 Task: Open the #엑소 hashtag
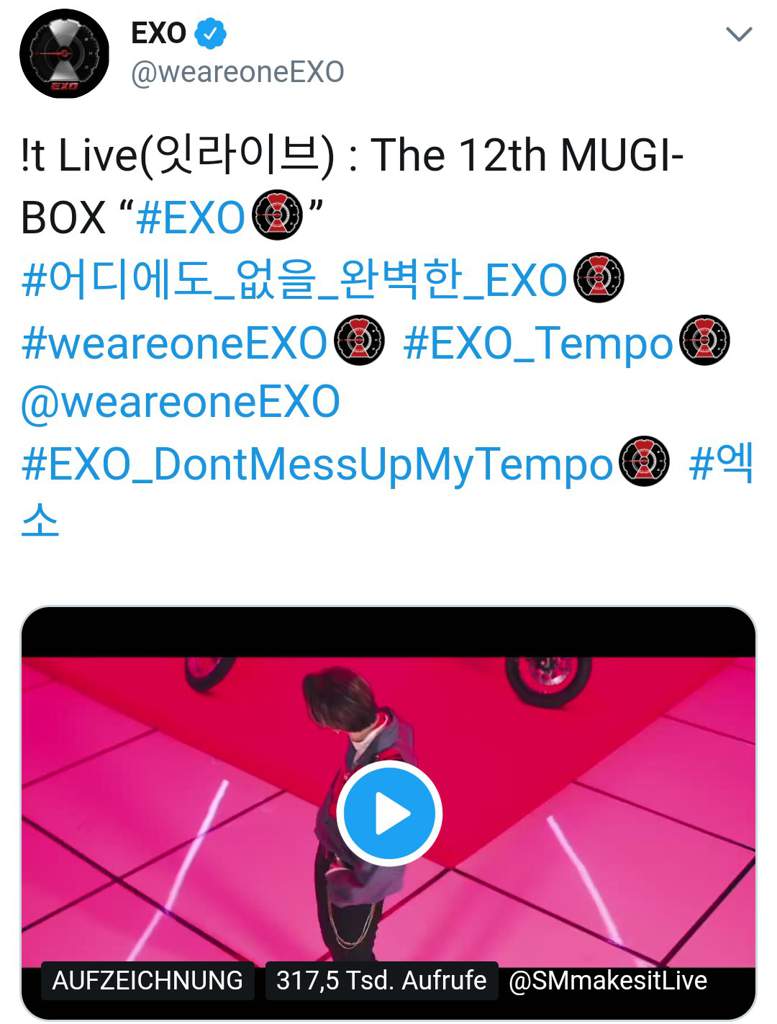[x=721, y=465]
